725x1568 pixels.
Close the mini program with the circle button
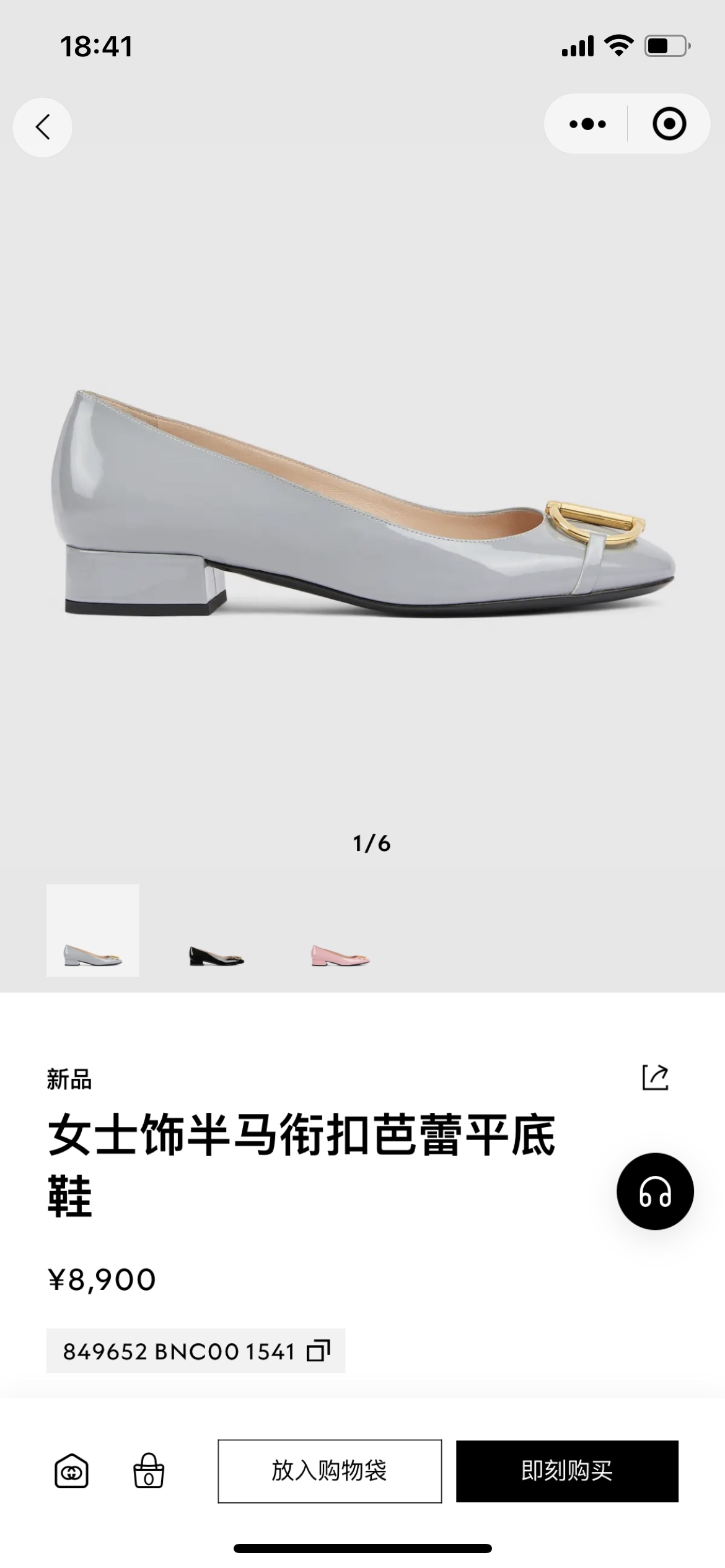point(669,124)
